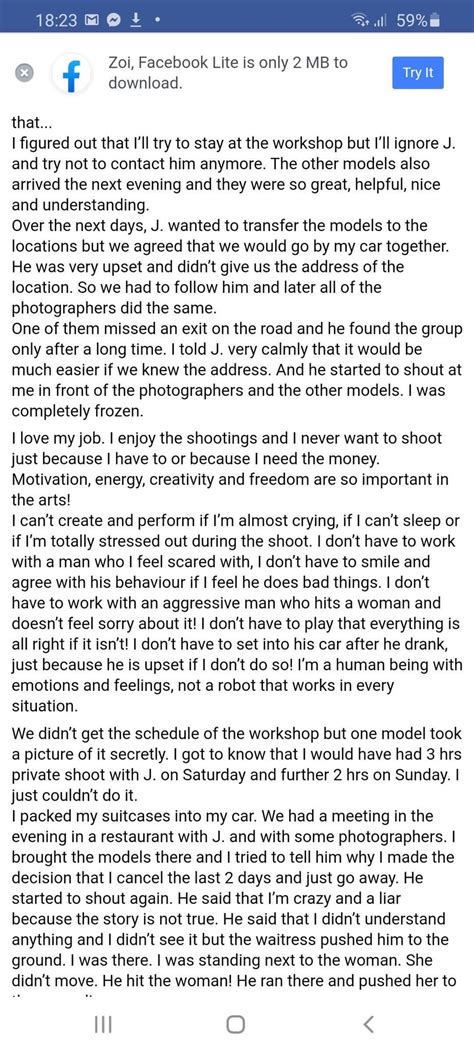
Task: Go back using the system back arrow
Action: pyautogui.click(x=368, y=1024)
